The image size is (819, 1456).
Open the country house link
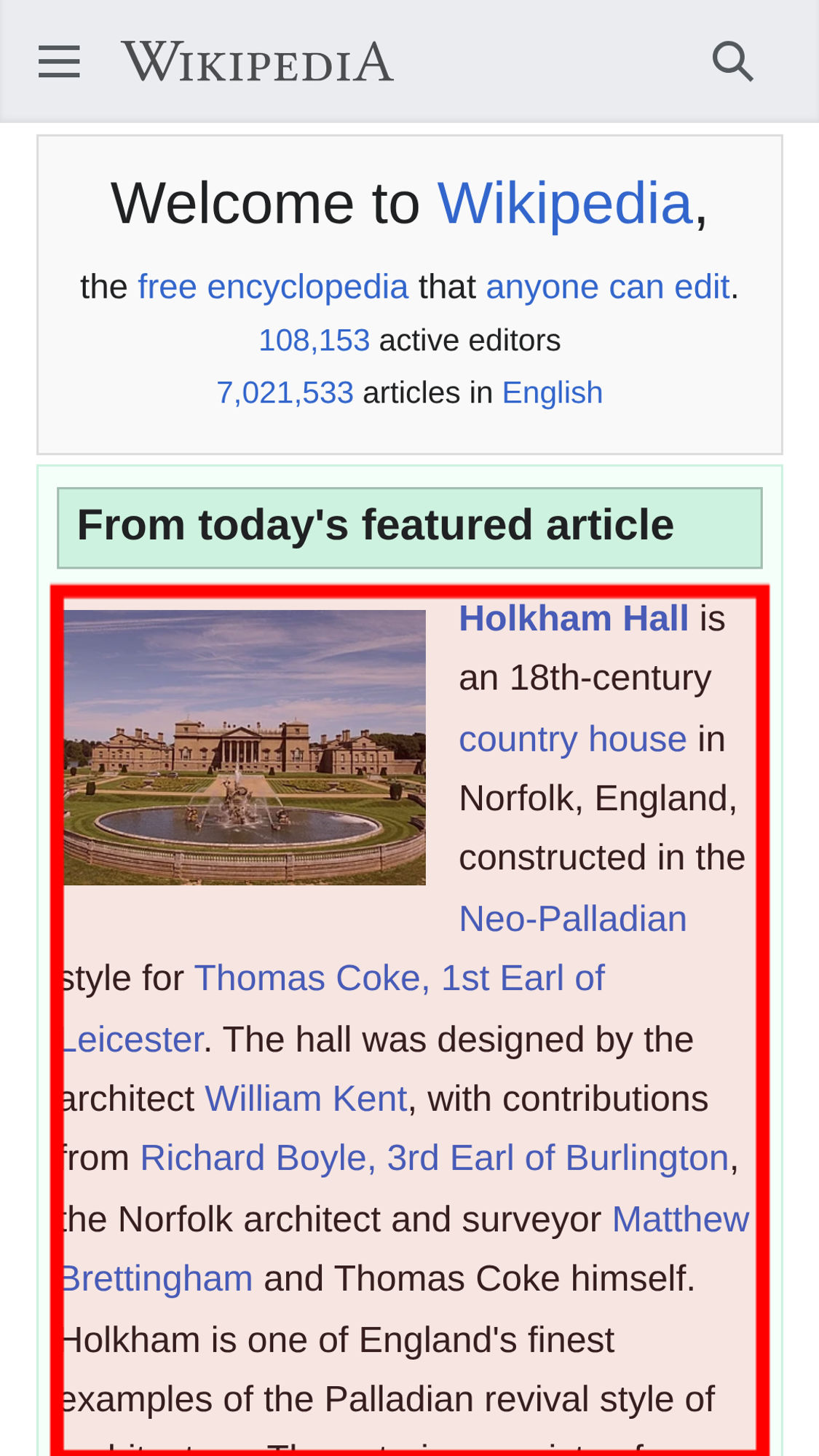click(573, 739)
